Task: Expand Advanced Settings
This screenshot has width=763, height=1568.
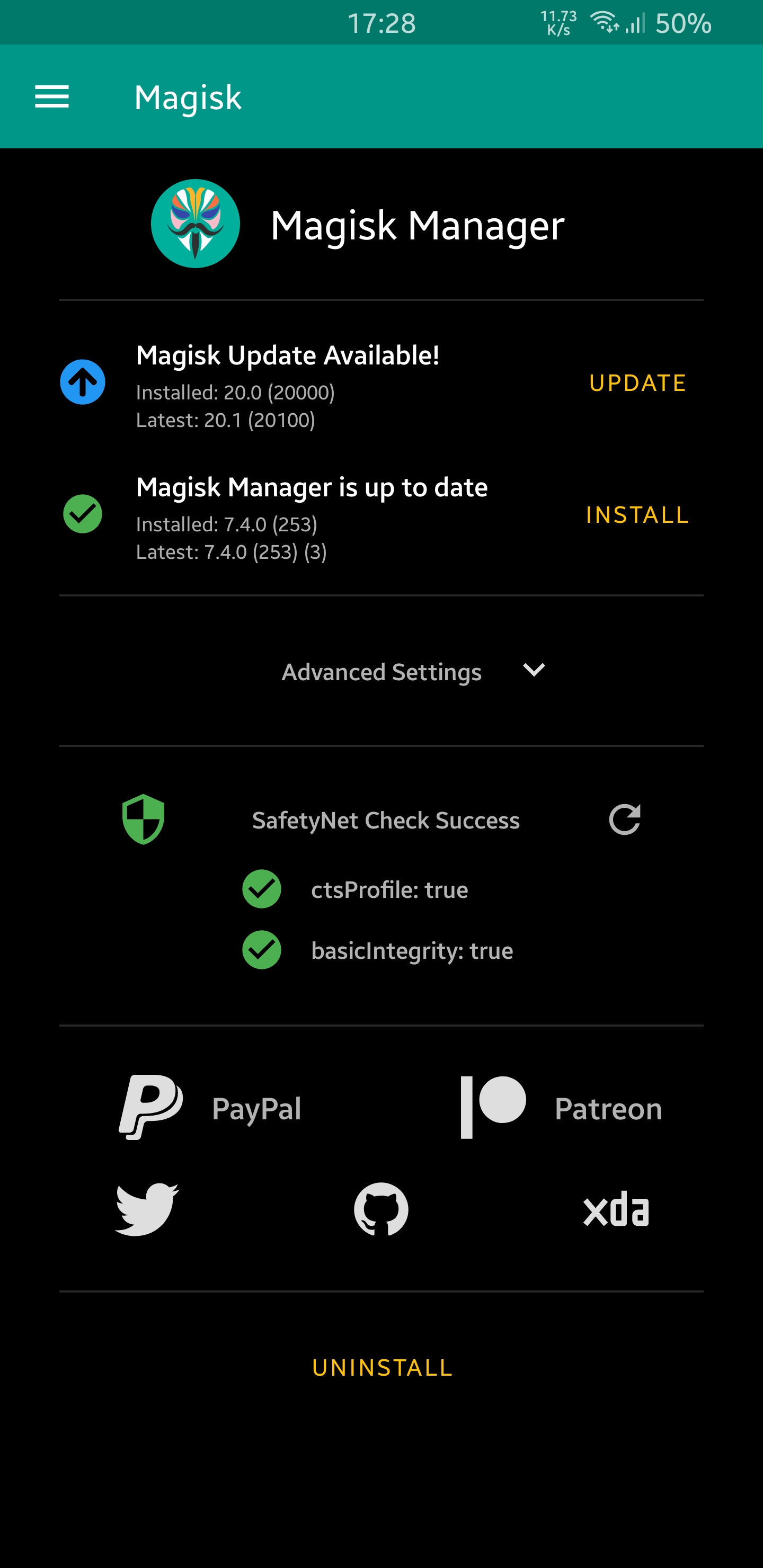Action: click(413, 671)
